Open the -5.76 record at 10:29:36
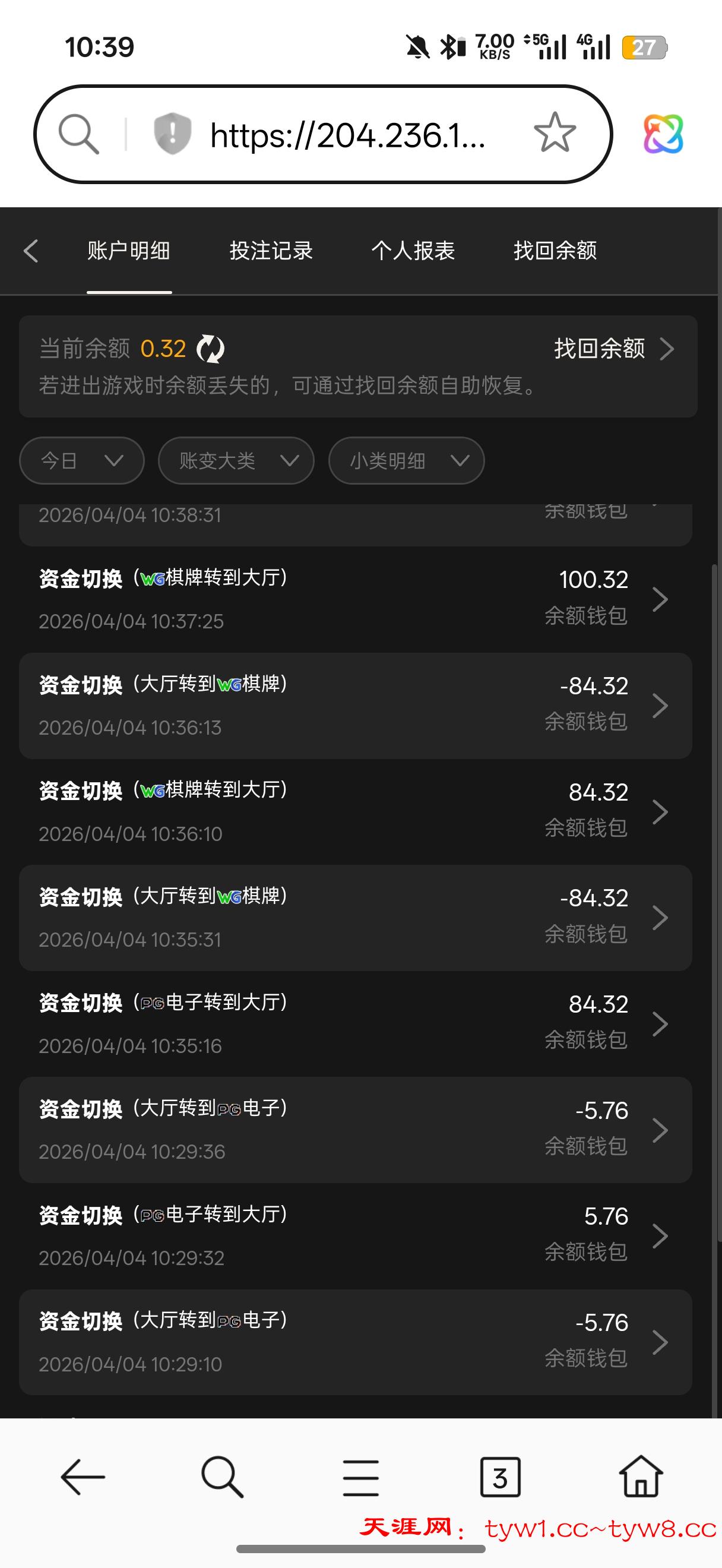This screenshot has width=722, height=1568. tap(355, 1130)
